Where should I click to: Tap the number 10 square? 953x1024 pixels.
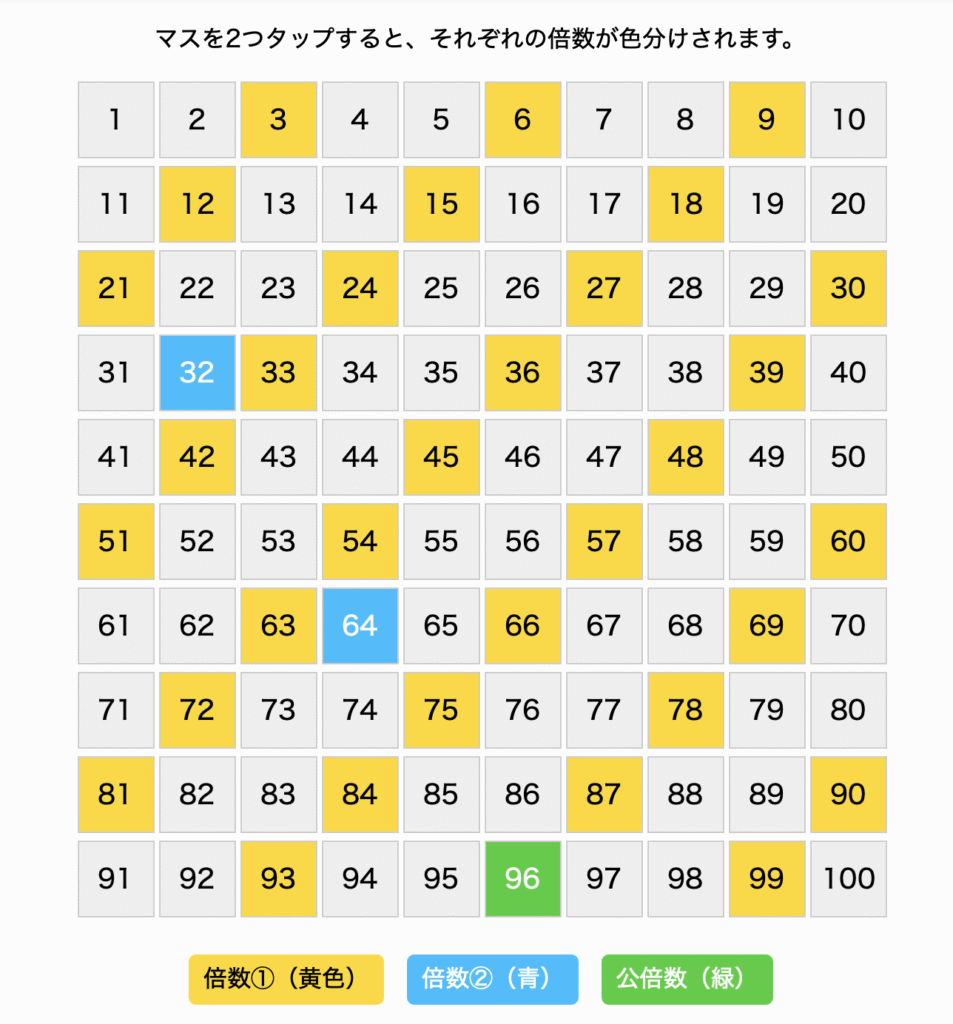pyautogui.click(x=848, y=120)
